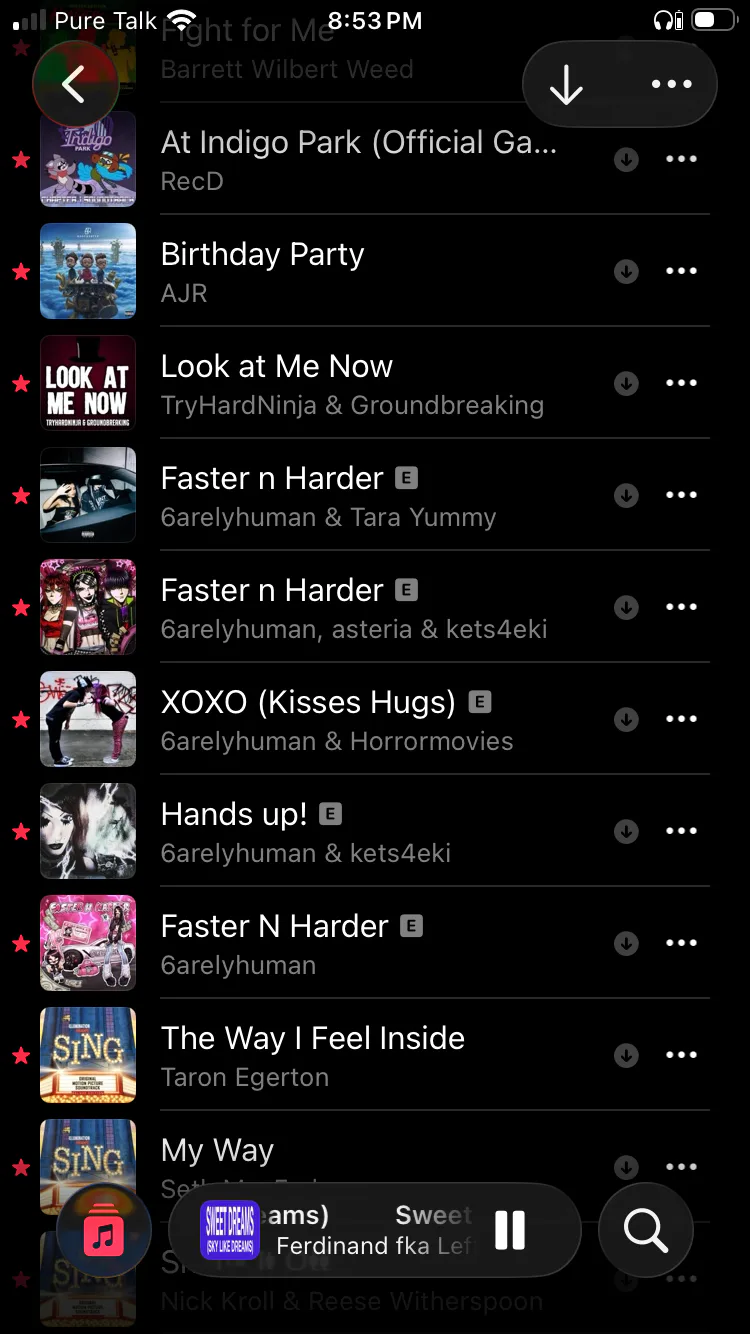Open more options for Look at Me Now
The height and width of the screenshot is (1334, 750).
tap(681, 383)
